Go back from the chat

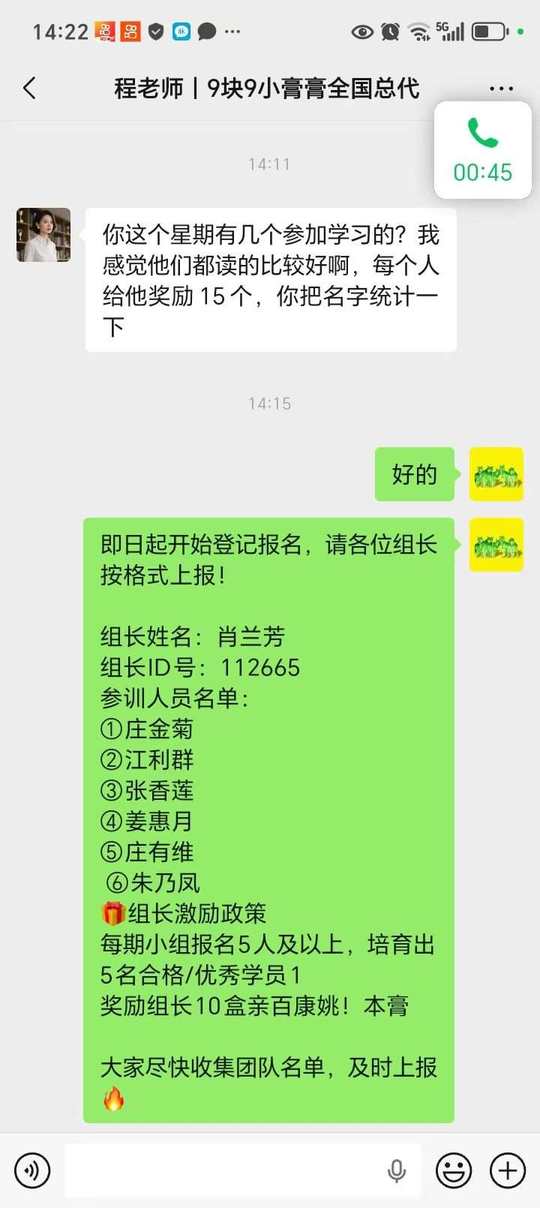(x=29, y=88)
